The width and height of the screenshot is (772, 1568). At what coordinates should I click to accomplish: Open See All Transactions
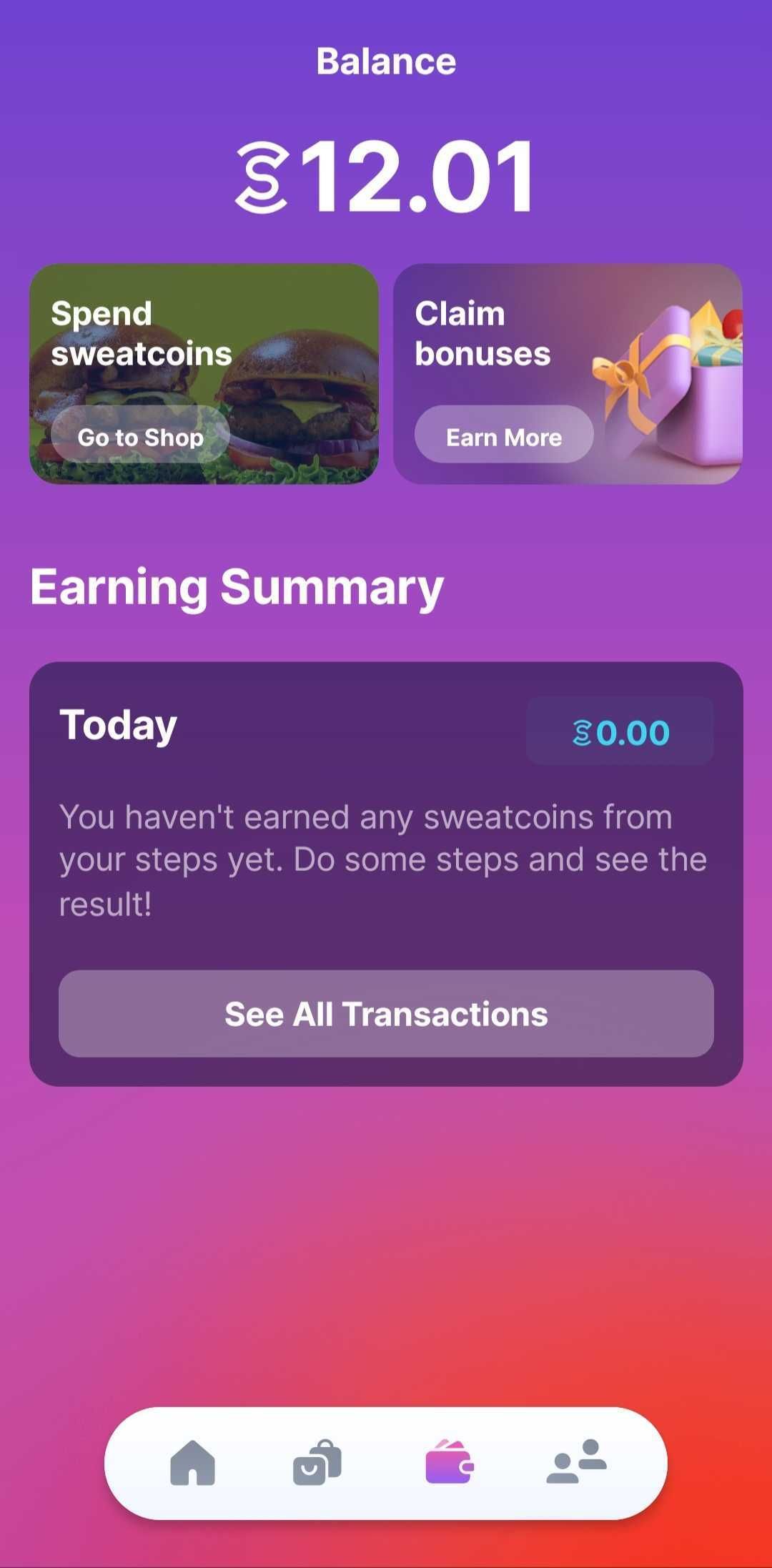point(386,1013)
